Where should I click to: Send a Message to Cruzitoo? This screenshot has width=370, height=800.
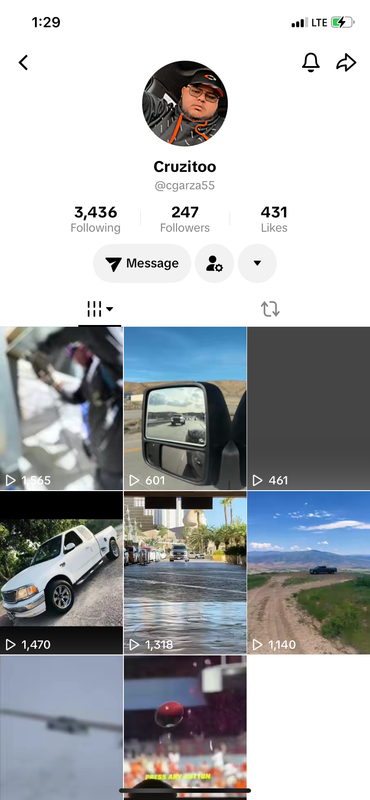pos(142,263)
